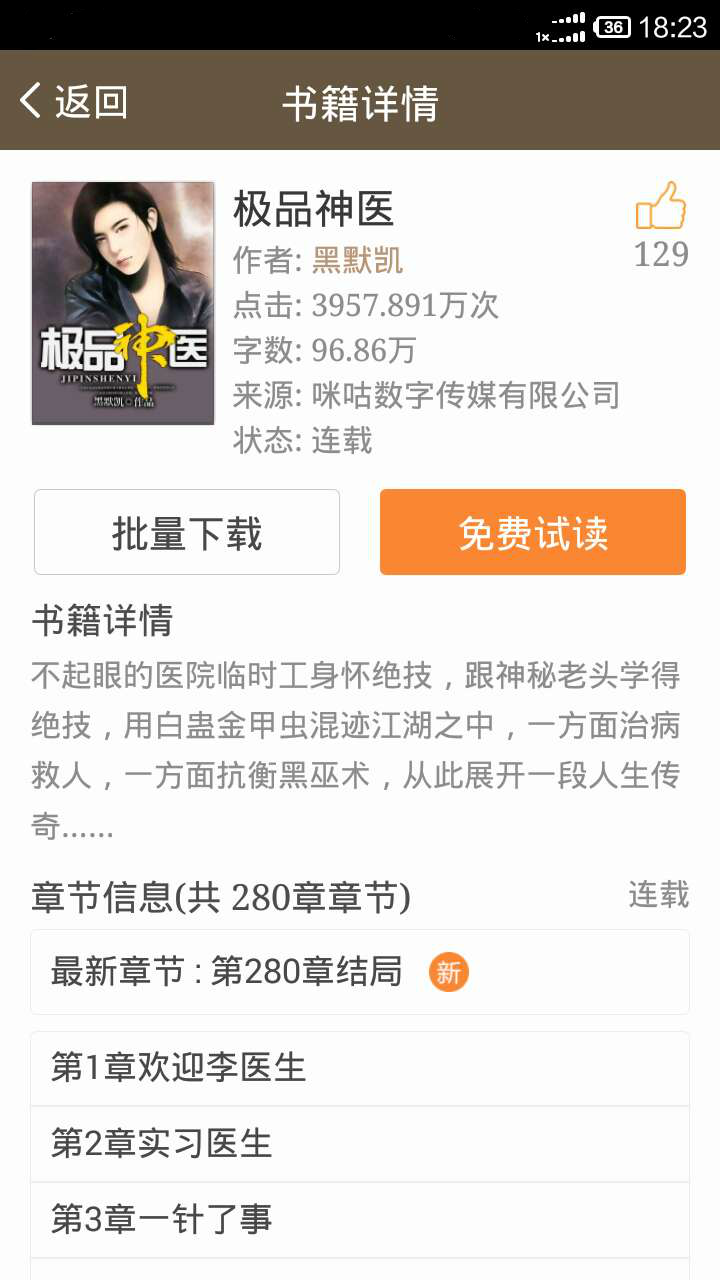
Task: Go back using the 返回 button
Action: pos(74,101)
